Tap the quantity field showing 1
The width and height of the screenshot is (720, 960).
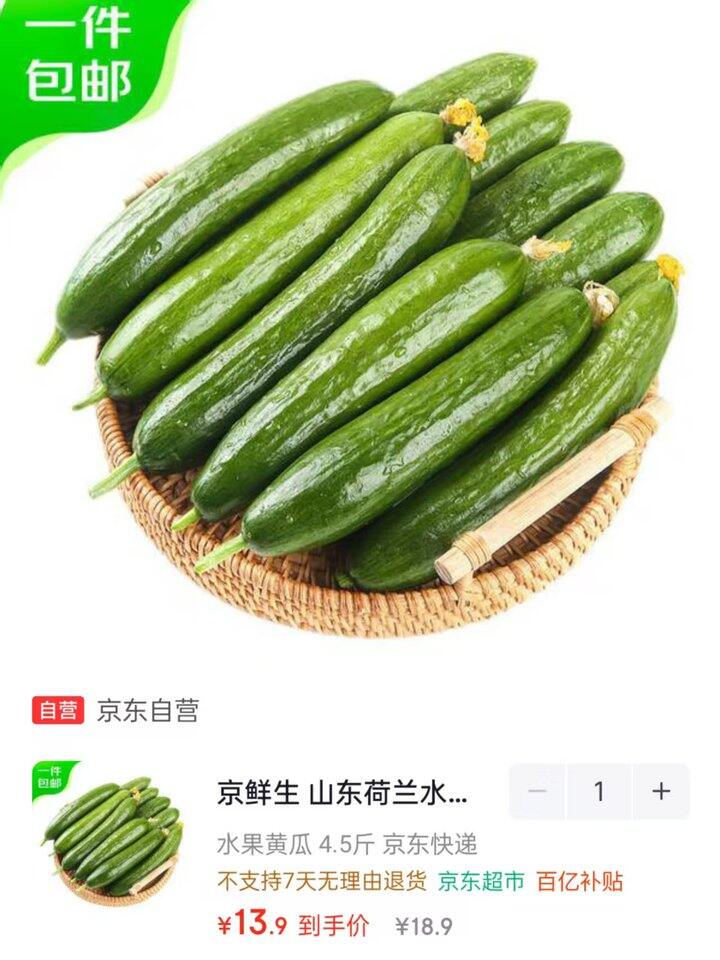point(599,792)
